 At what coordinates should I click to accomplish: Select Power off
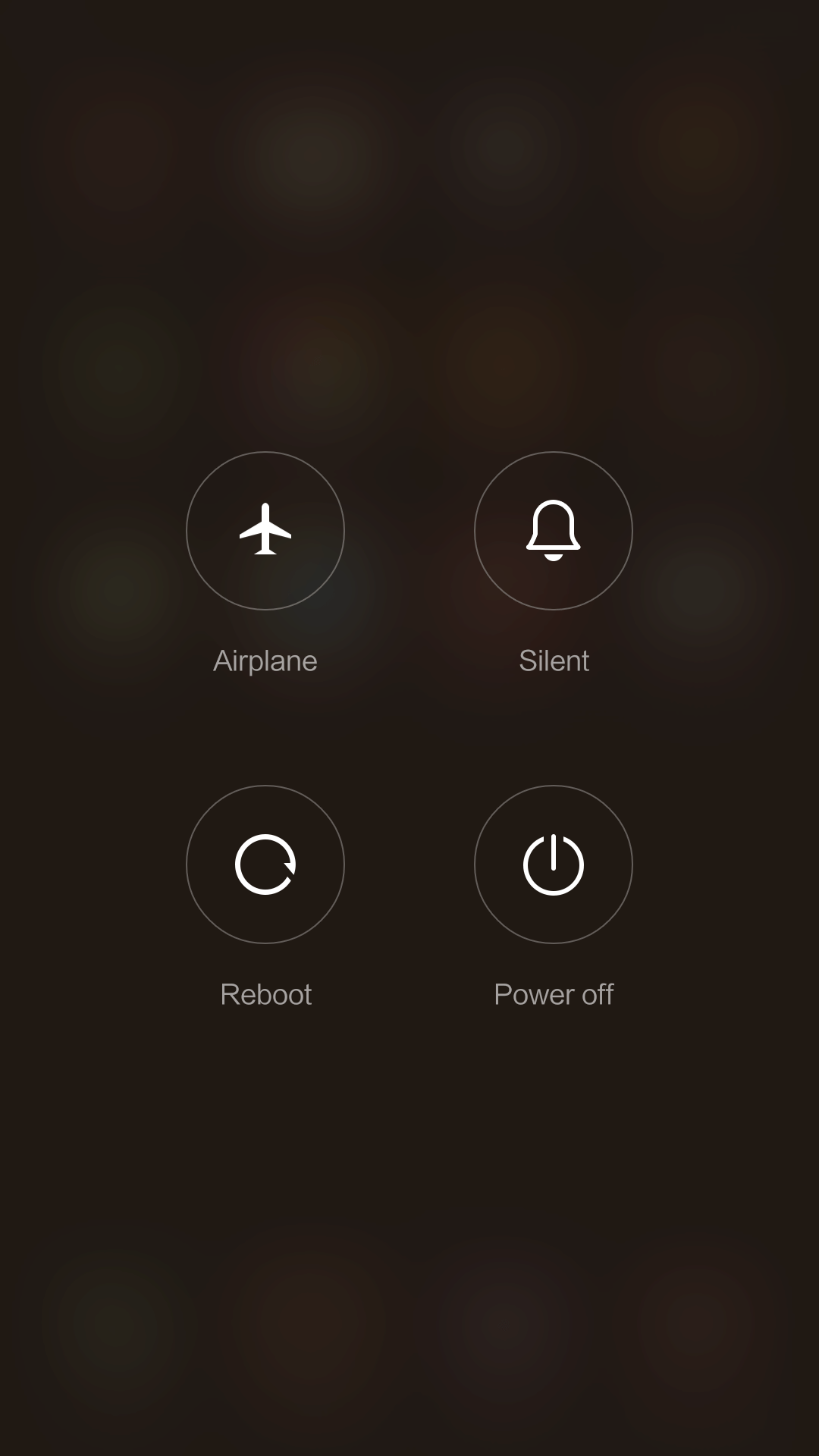pos(554,864)
